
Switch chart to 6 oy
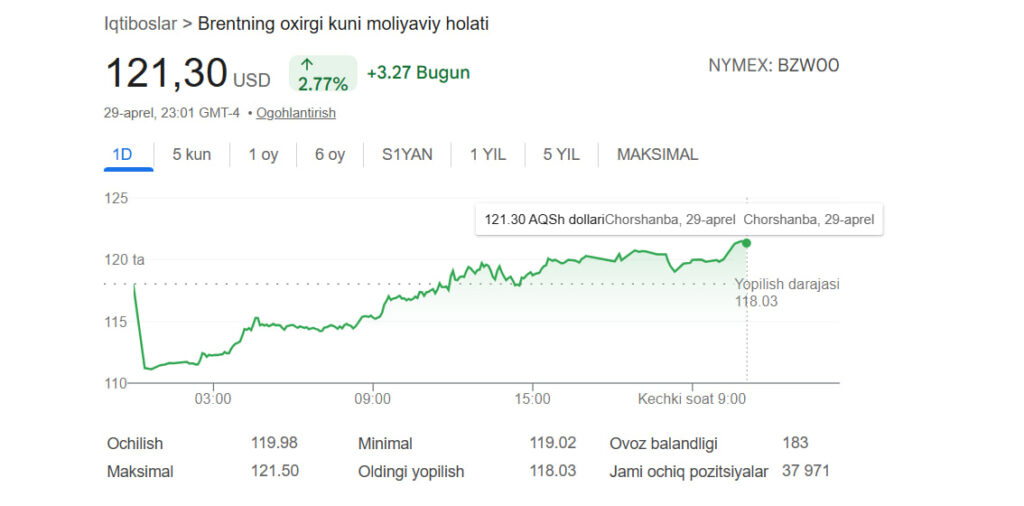(x=329, y=154)
